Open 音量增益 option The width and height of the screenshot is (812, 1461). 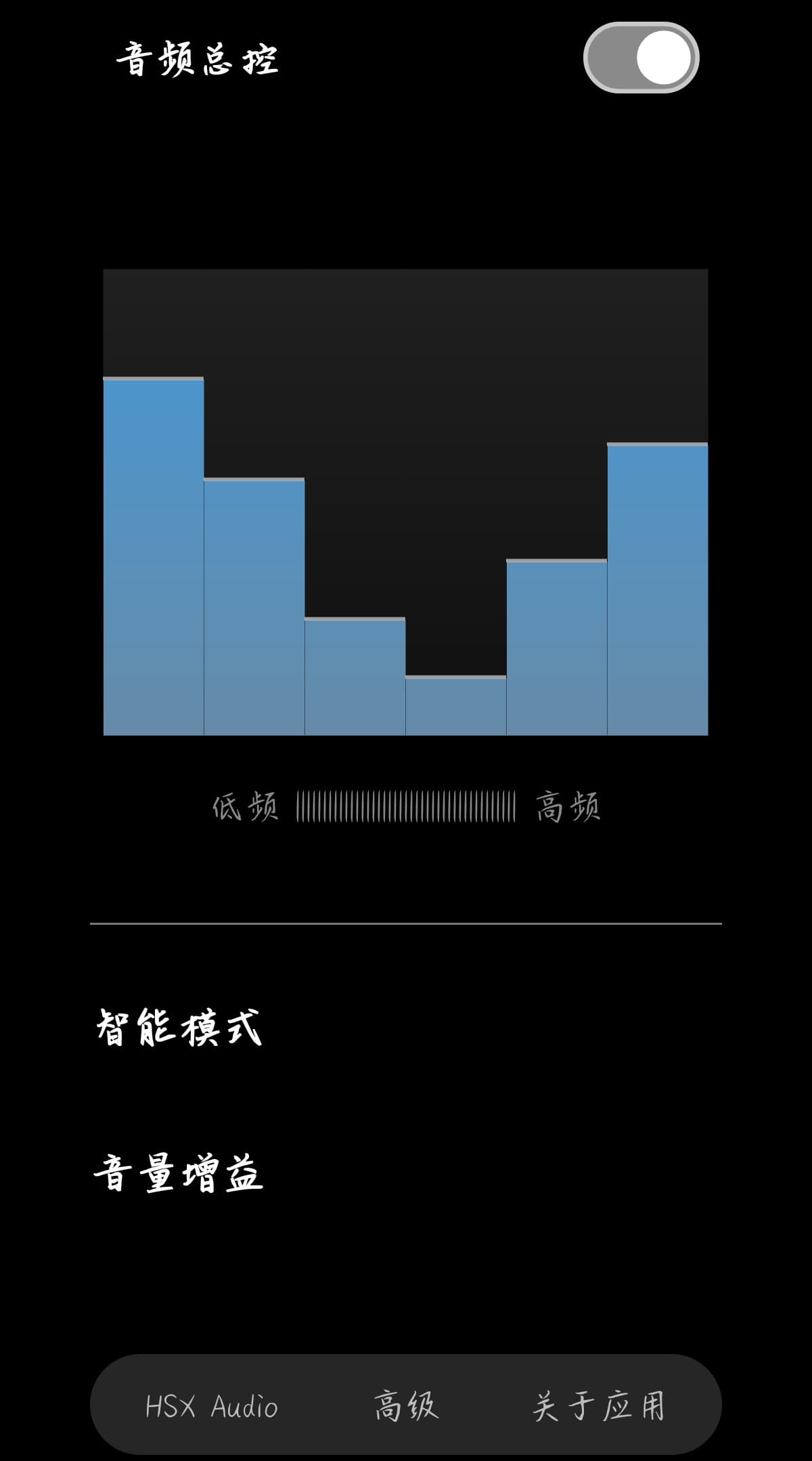(179, 1174)
